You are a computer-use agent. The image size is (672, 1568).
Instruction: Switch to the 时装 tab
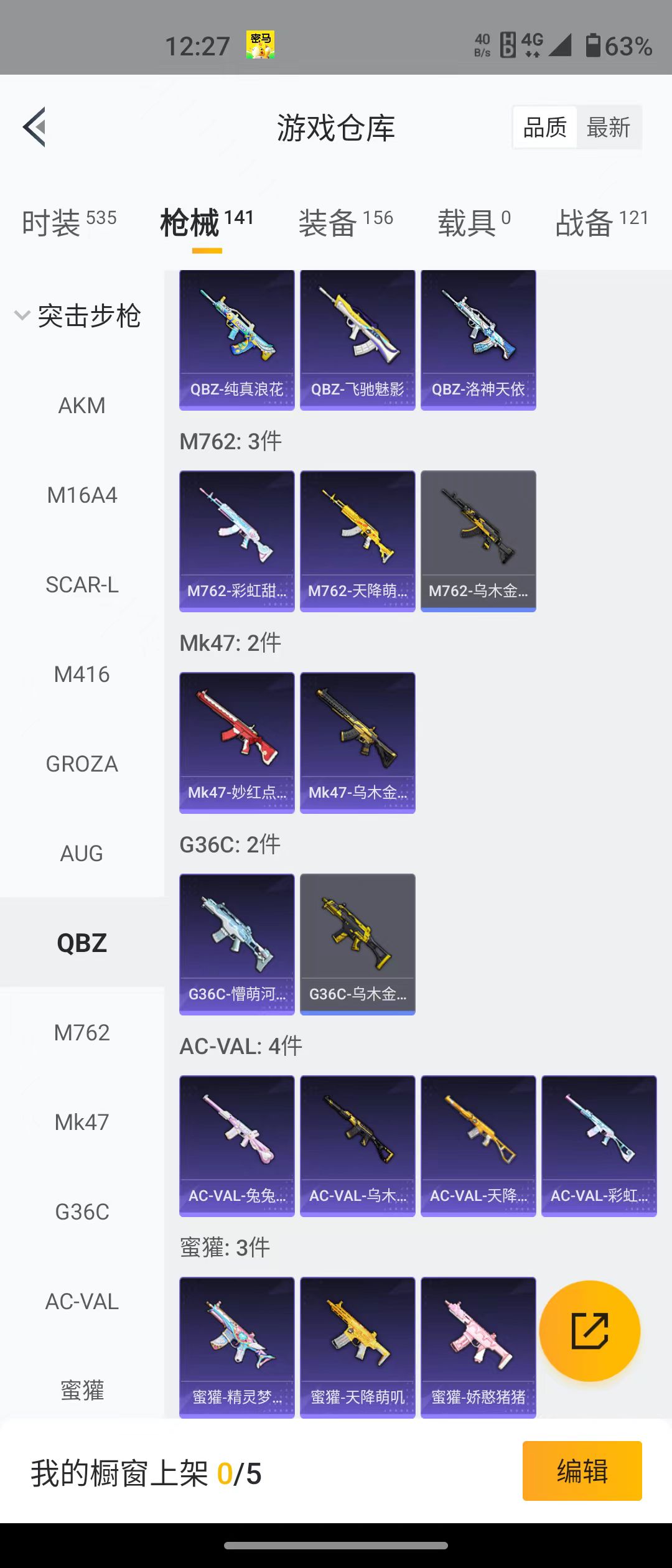pyautogui.click(x=68, y=222)
